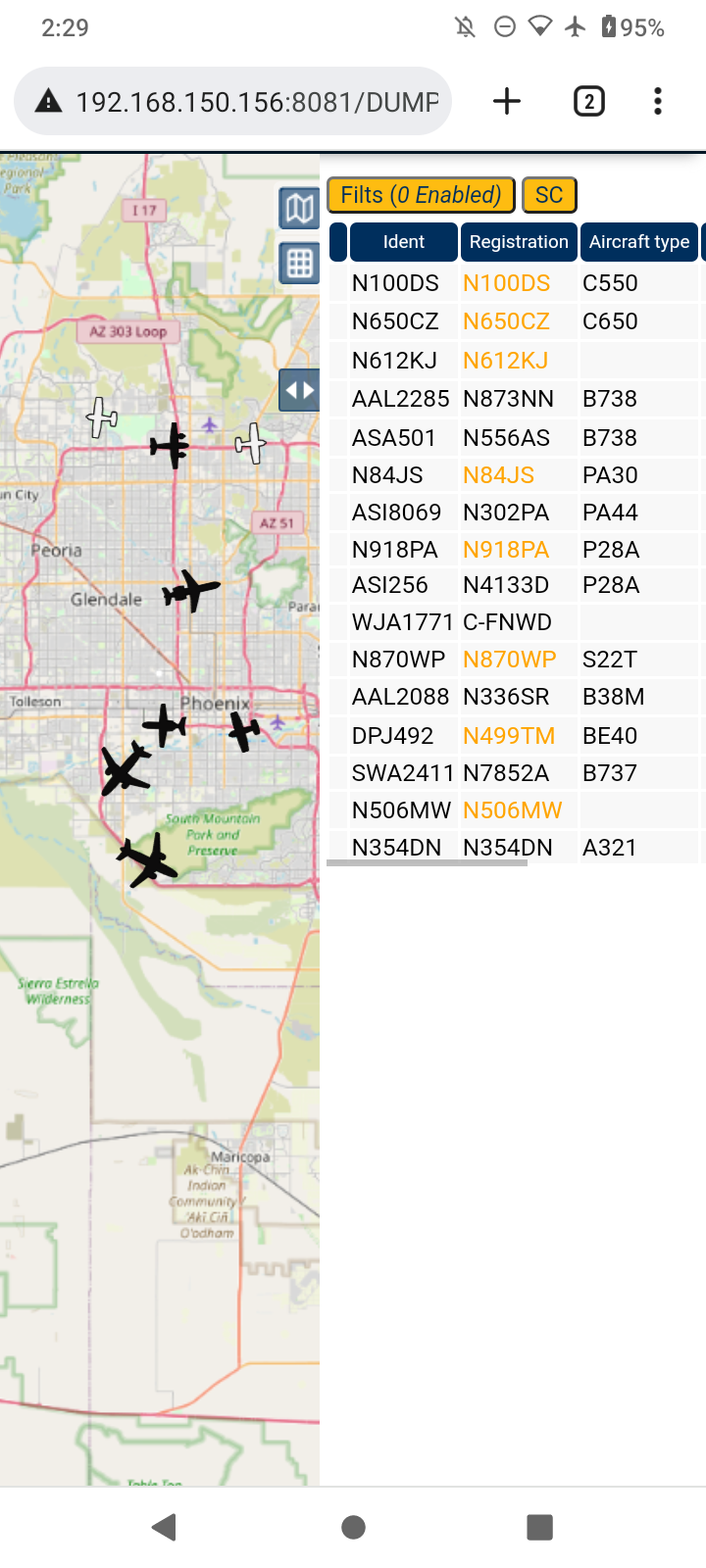Tap the left-right arrows to resize panel
The height and width of the screenshot is (1568, 706).
tap(299, 390)
